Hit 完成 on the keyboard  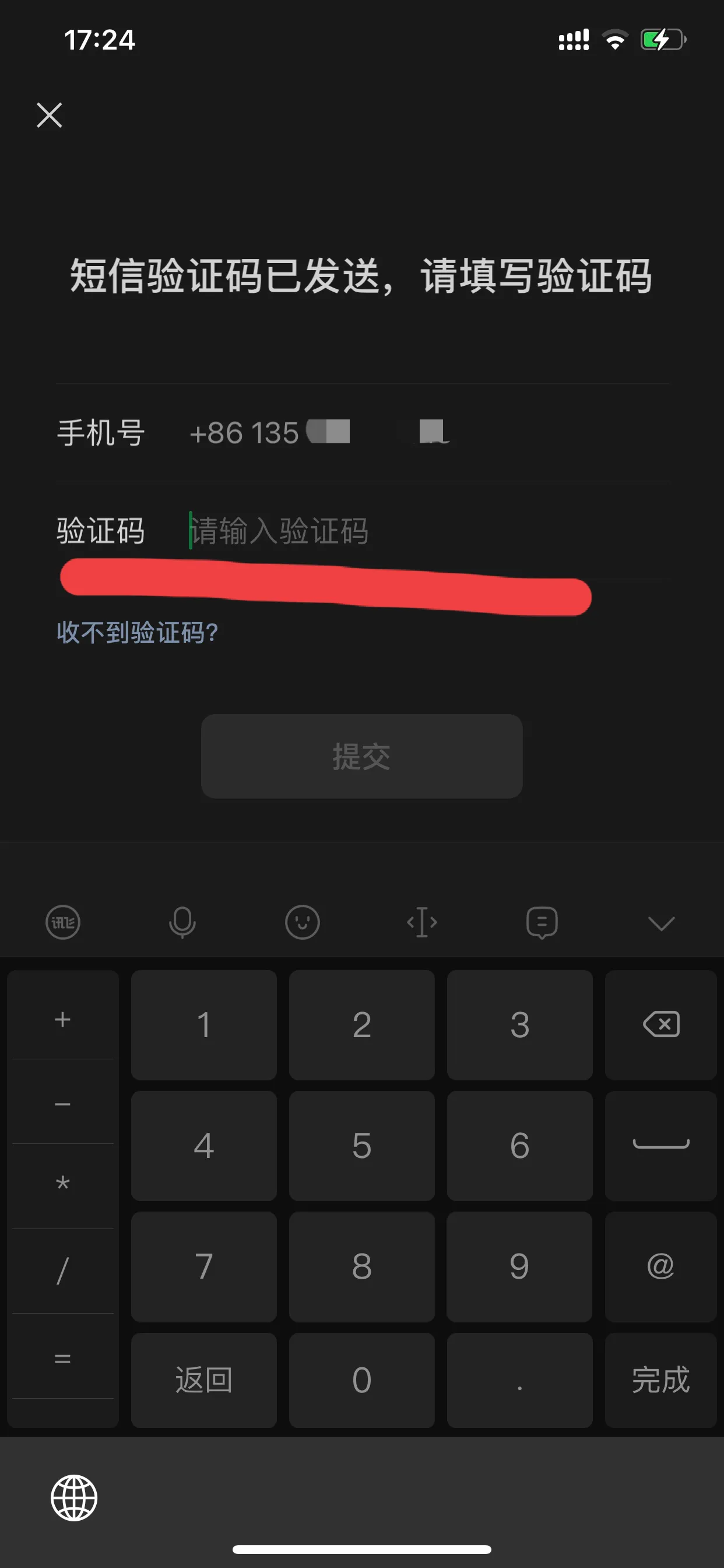660,1380
